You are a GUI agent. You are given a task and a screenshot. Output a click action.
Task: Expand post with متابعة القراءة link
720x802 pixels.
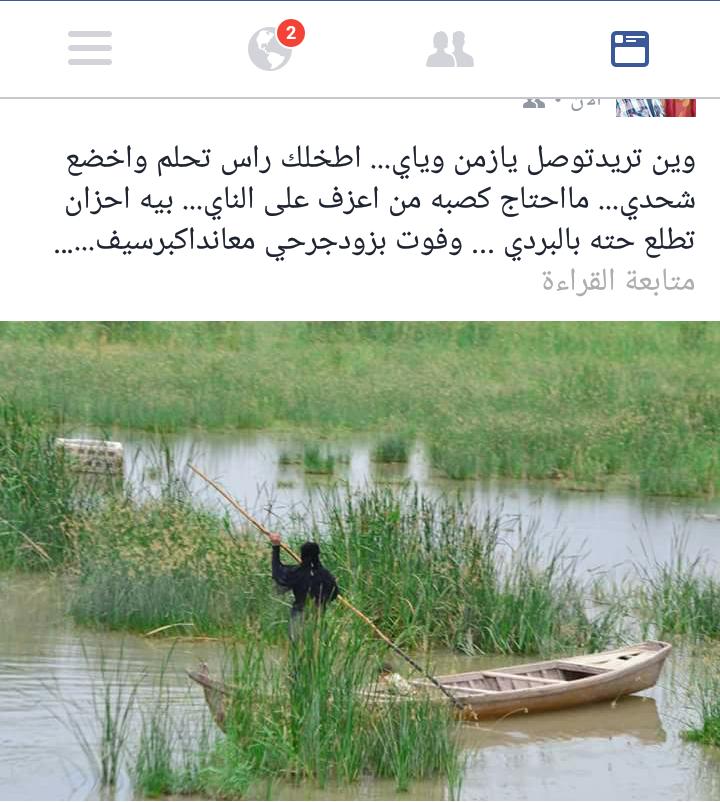618,281
